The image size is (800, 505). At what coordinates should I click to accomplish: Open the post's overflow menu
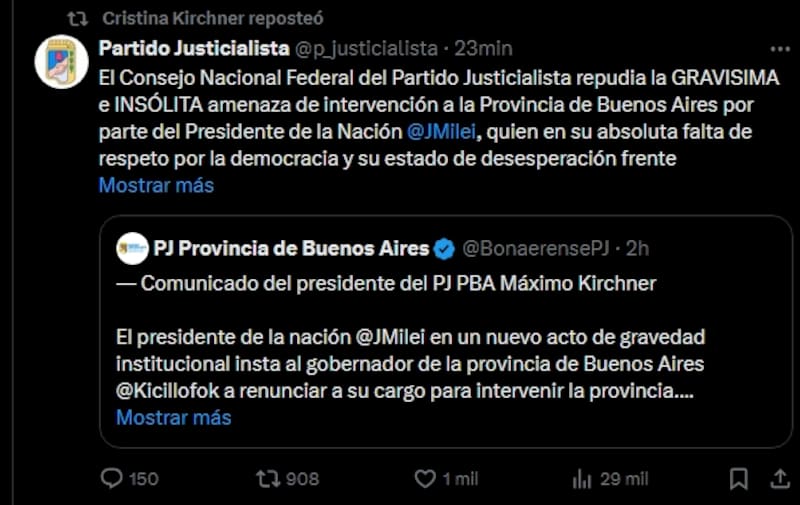pyautogui.click(x=780, y=47)
